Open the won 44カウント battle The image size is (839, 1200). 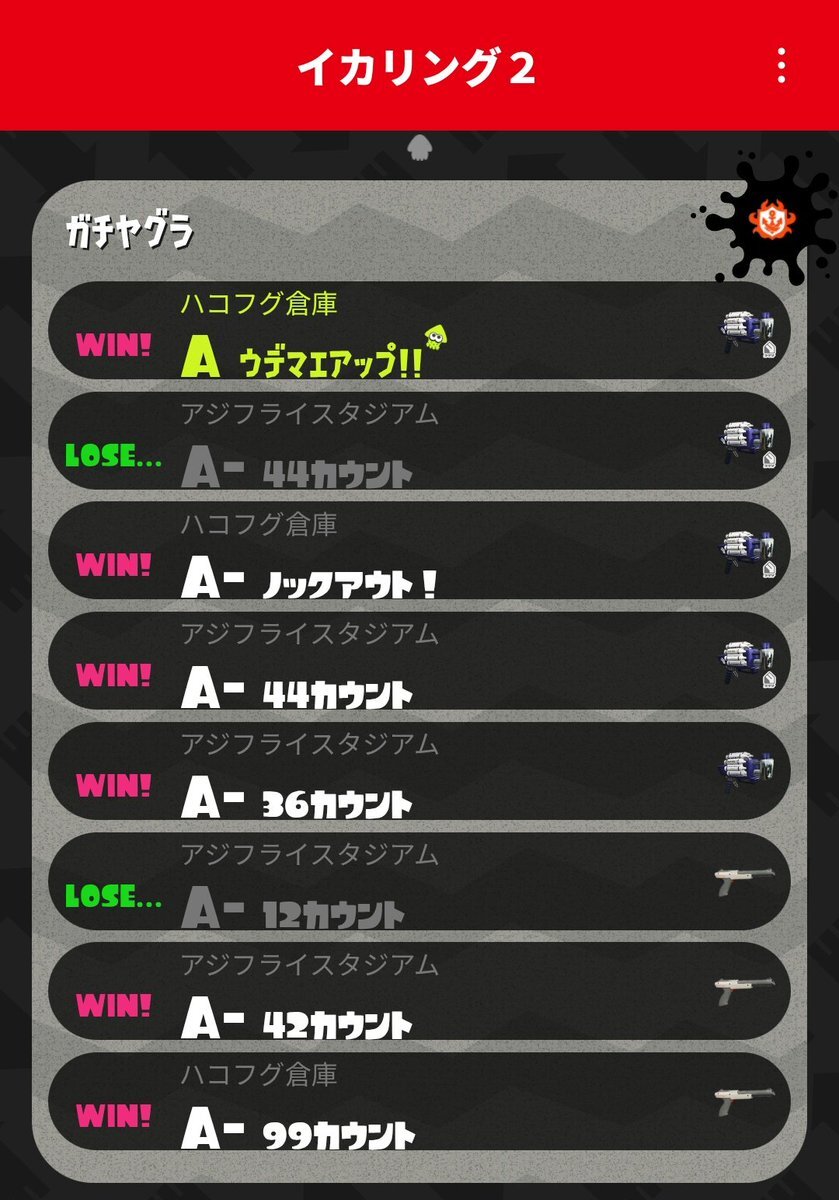(x=419, y=661)
